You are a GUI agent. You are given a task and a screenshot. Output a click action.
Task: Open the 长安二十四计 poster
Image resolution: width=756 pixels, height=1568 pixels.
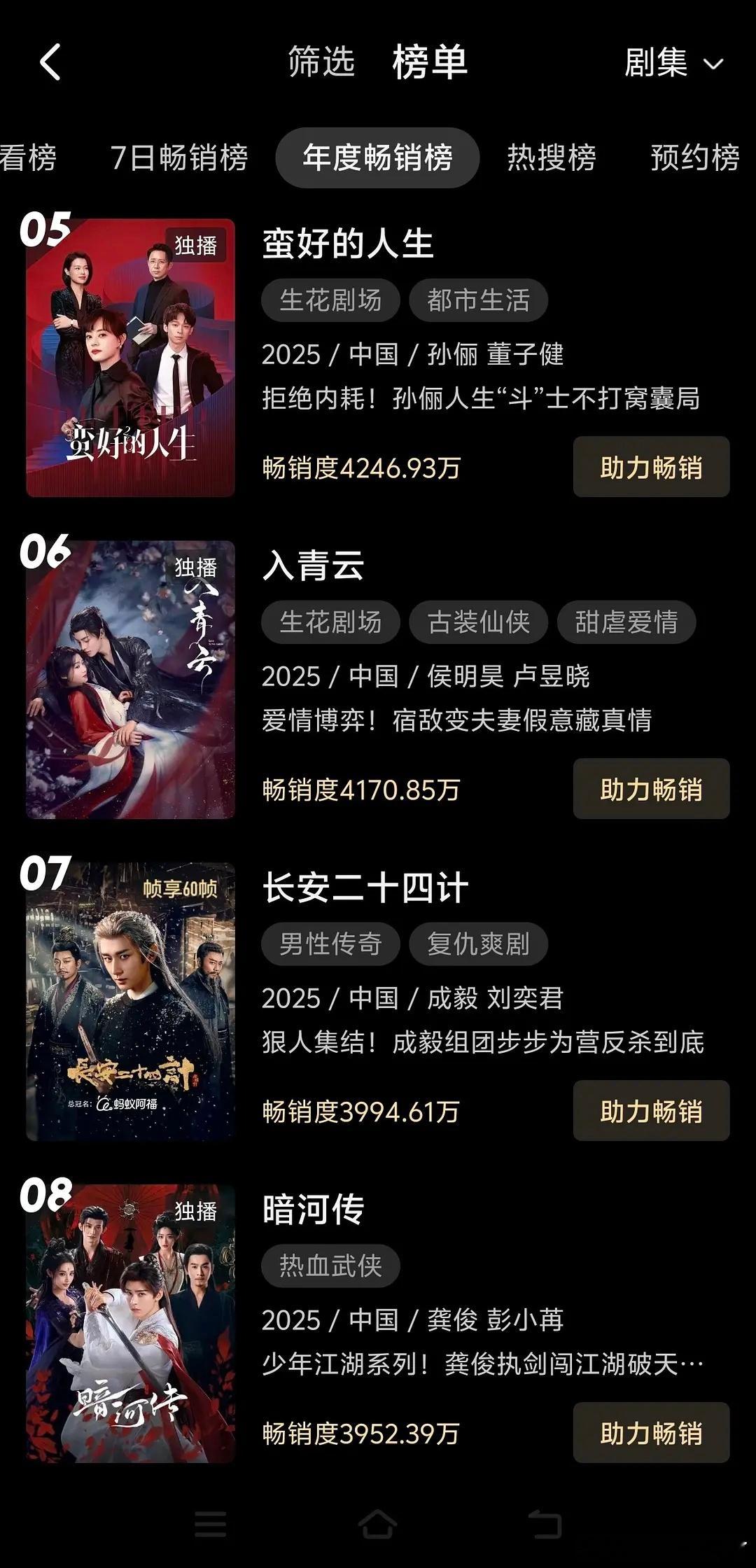tap(130, 1002)
